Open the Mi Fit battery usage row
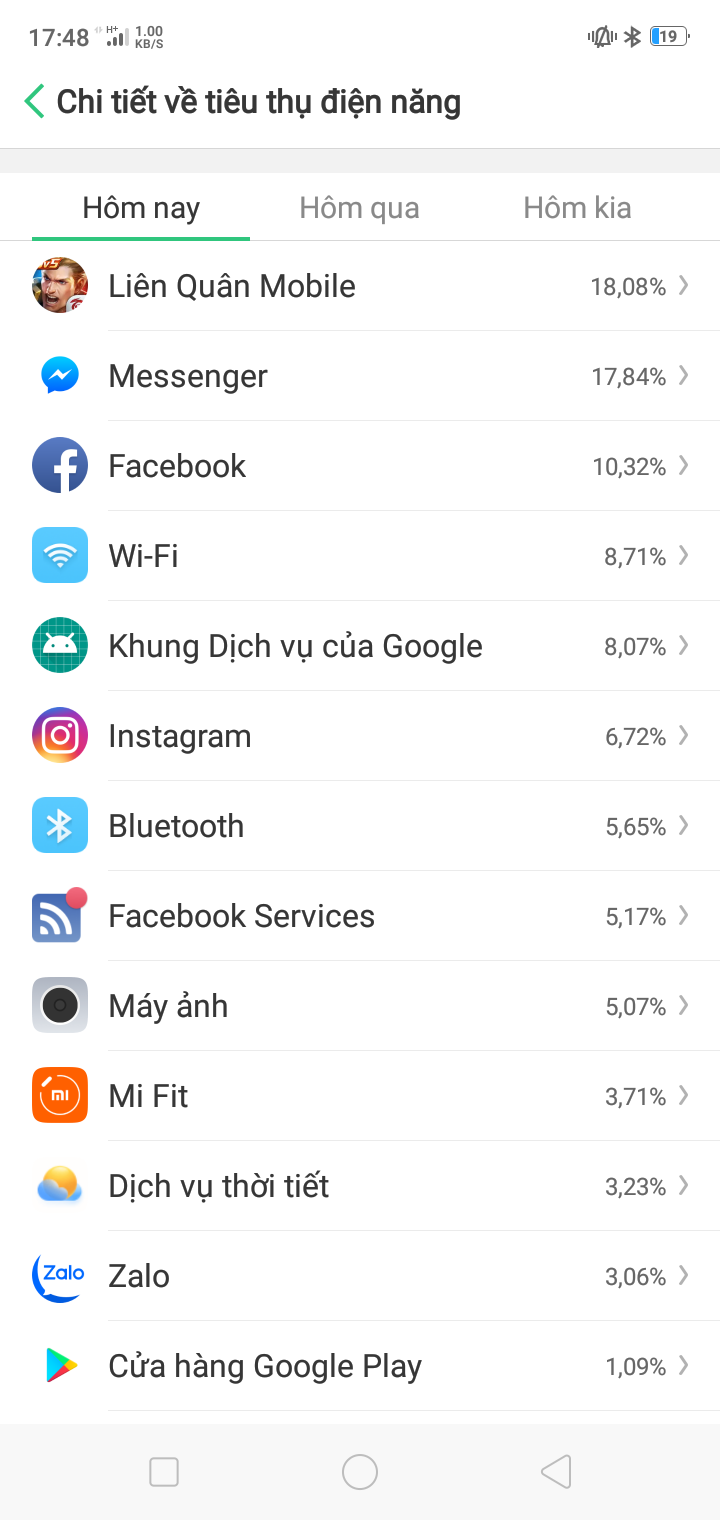 [360, 1096]
